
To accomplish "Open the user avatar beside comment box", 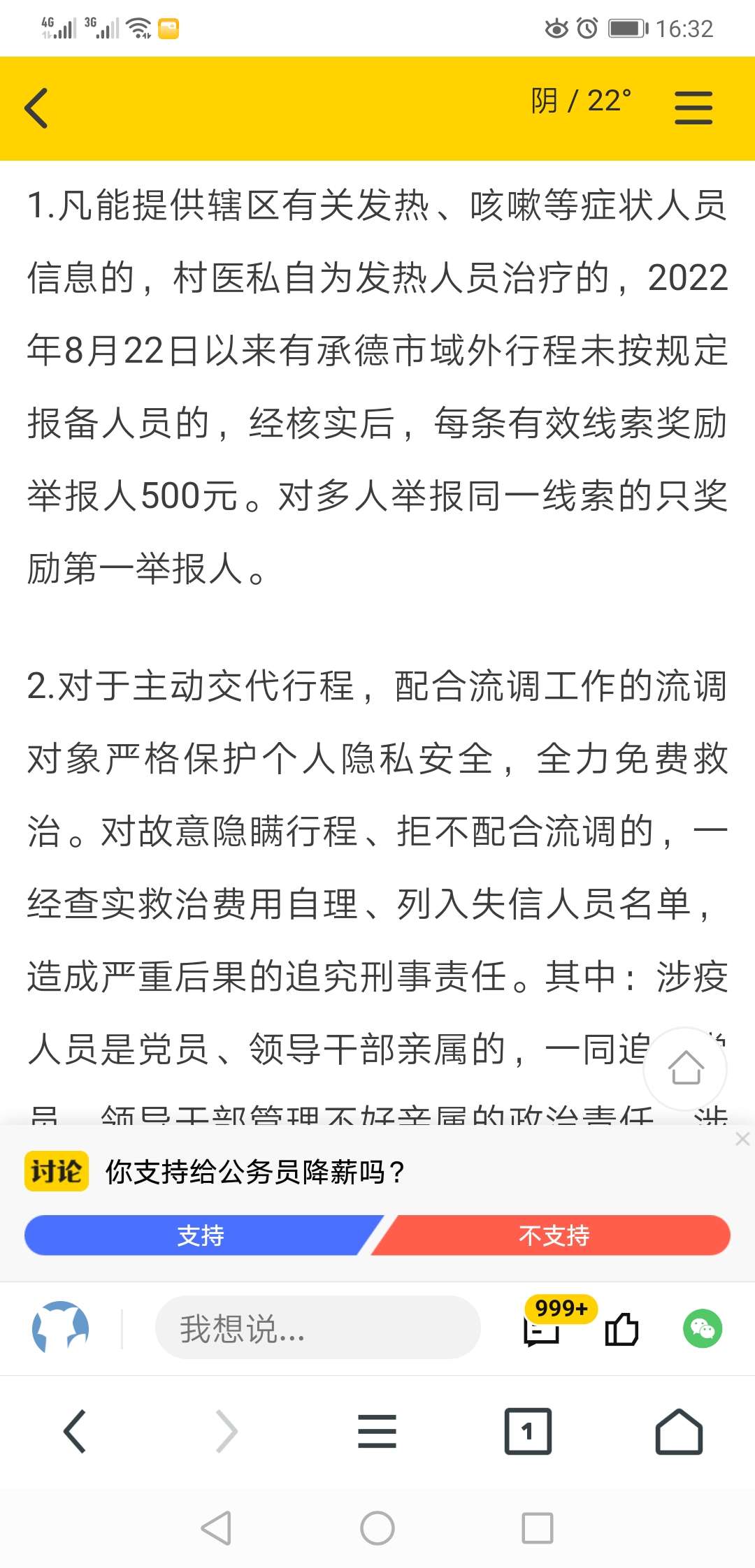I will (61, 1328).
